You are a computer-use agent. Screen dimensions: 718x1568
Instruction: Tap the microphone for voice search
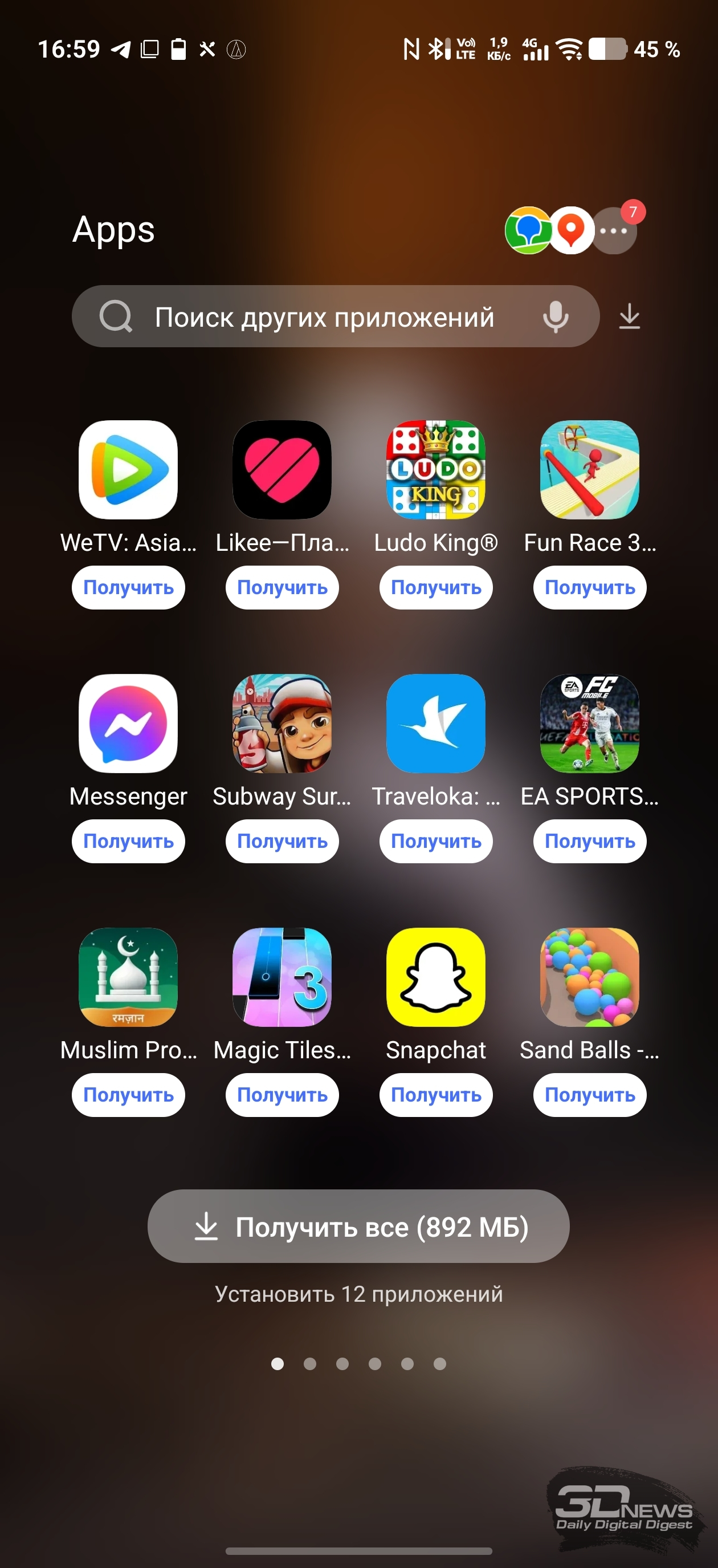(x=555, y=317)
